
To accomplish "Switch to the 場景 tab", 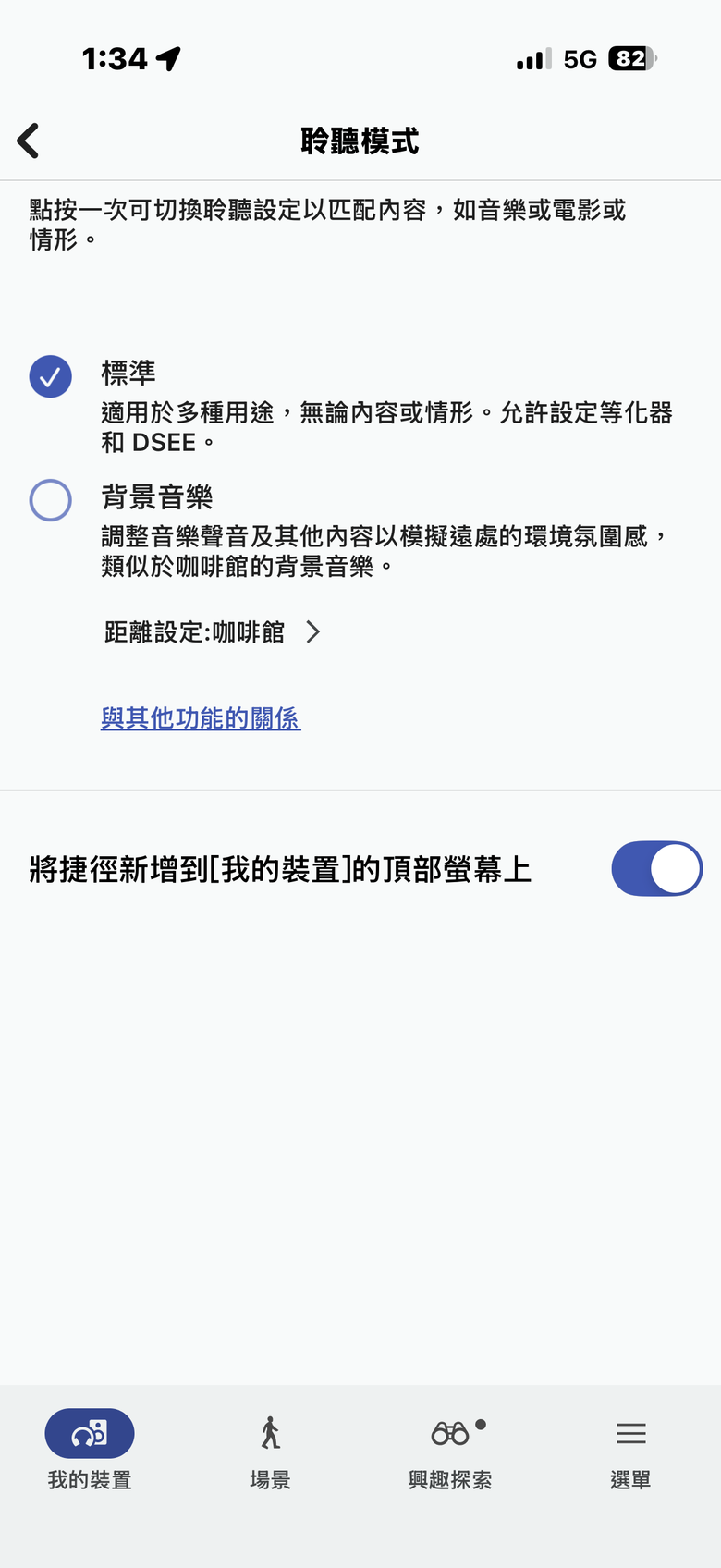I will coord(270,1447).
